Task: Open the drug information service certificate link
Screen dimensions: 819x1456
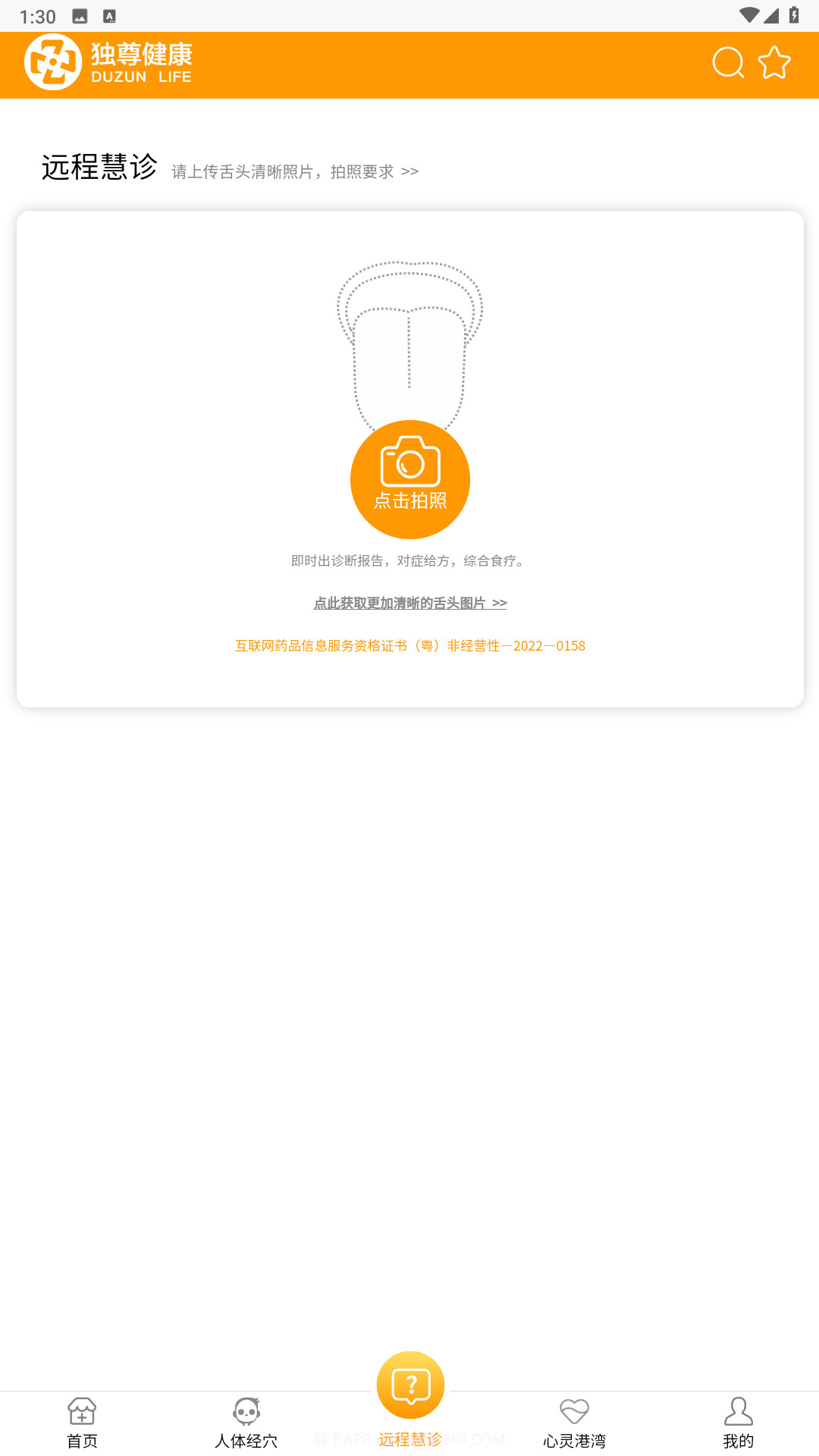Action: (x=409, y=645)
